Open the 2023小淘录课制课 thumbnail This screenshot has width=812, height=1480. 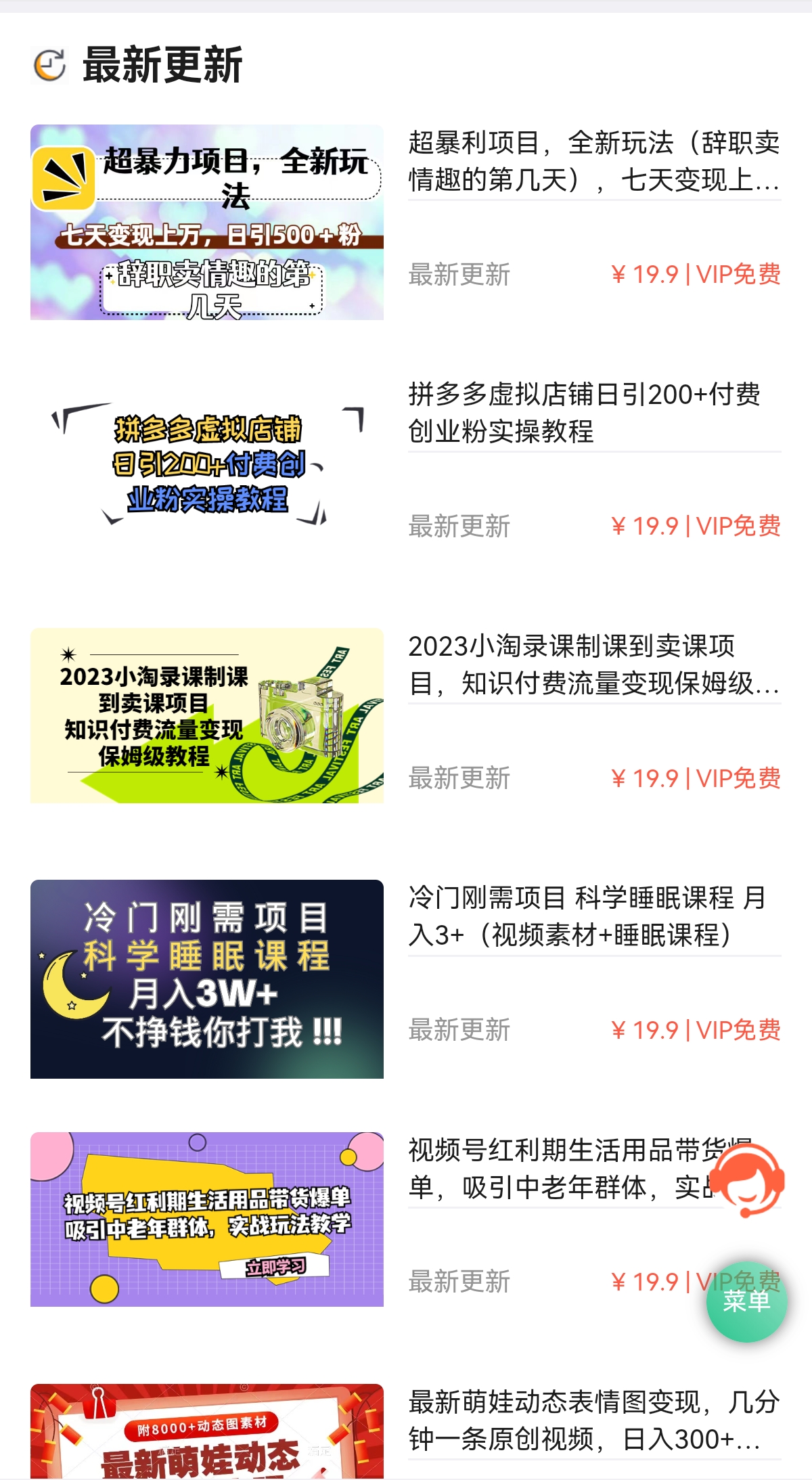pyautogui.click(x=207, y=715)
